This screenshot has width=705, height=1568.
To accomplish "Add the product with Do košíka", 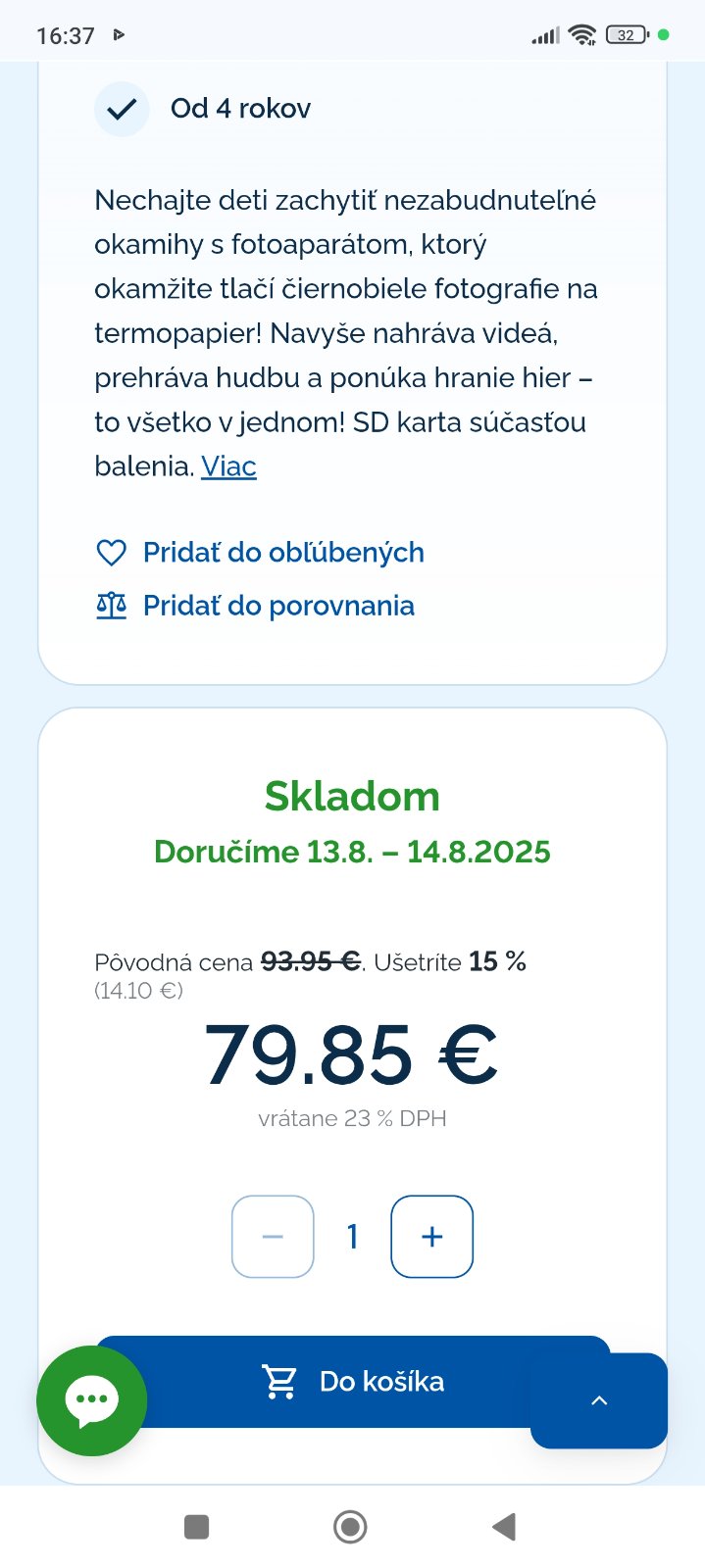I will point(353,1382).
